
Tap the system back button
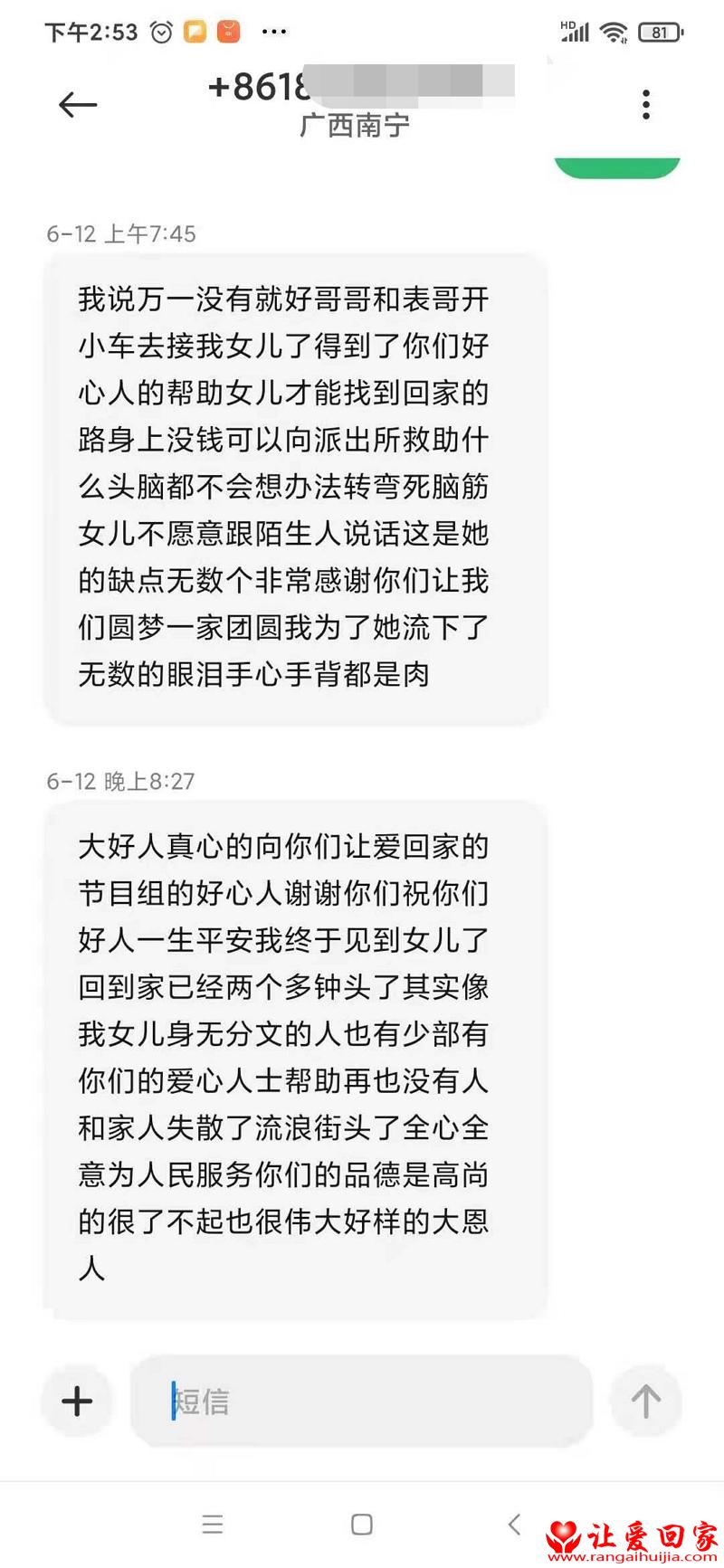click(514, 1524)
